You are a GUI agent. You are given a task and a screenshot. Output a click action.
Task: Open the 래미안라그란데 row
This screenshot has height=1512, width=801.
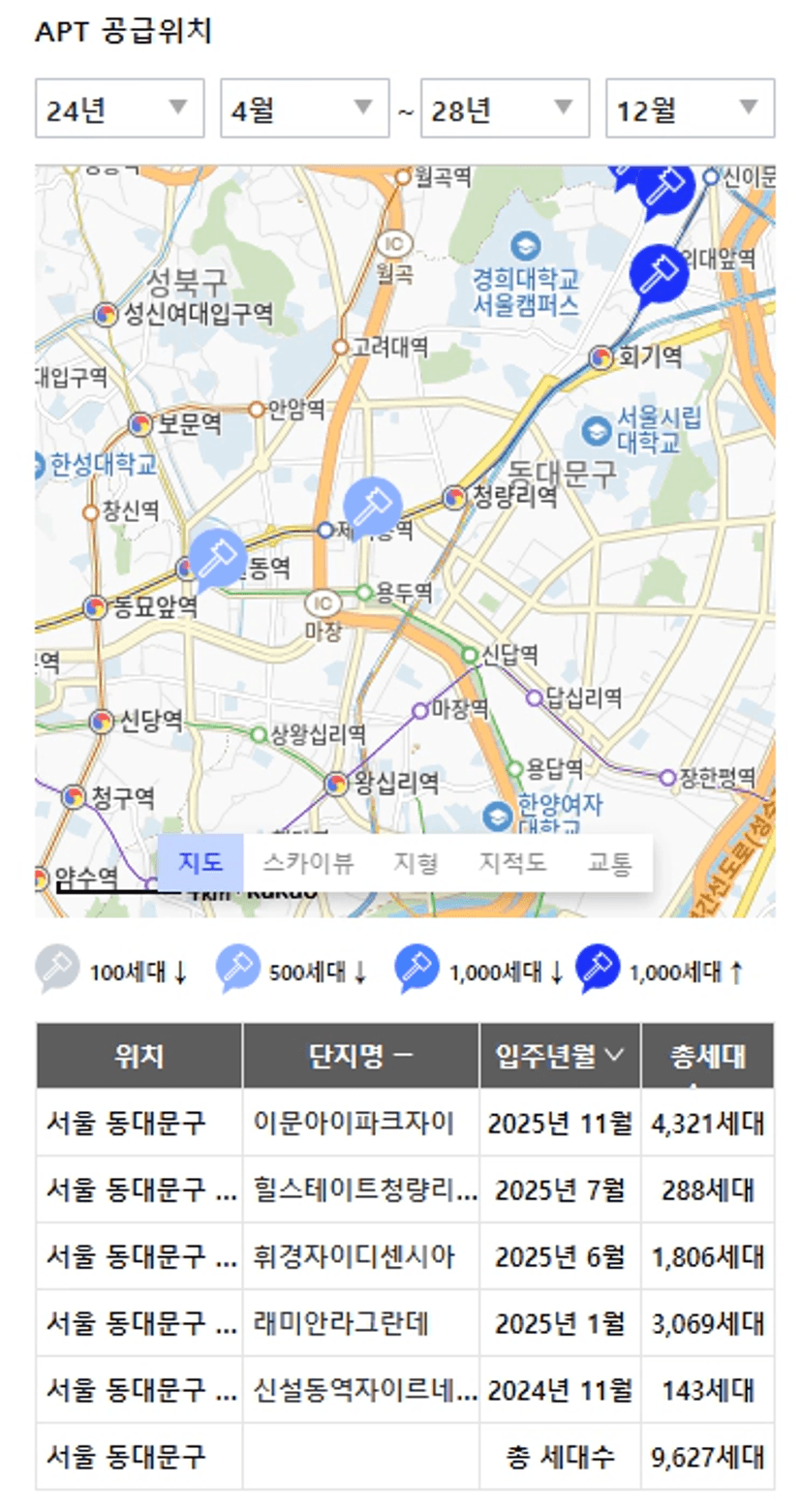click(405, 1323)
